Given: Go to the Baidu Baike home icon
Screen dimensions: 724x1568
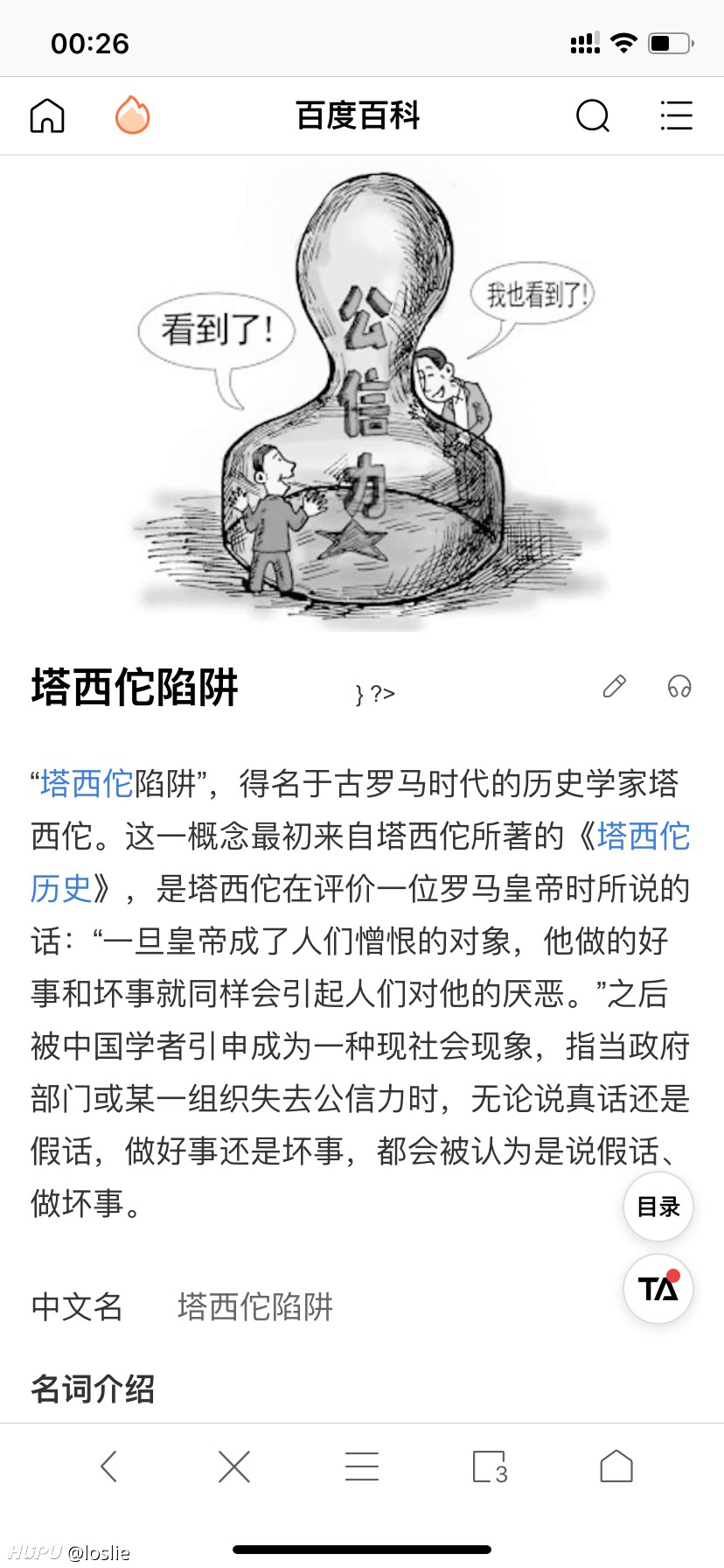Looking at the screenshot, I should coord(47,115).
